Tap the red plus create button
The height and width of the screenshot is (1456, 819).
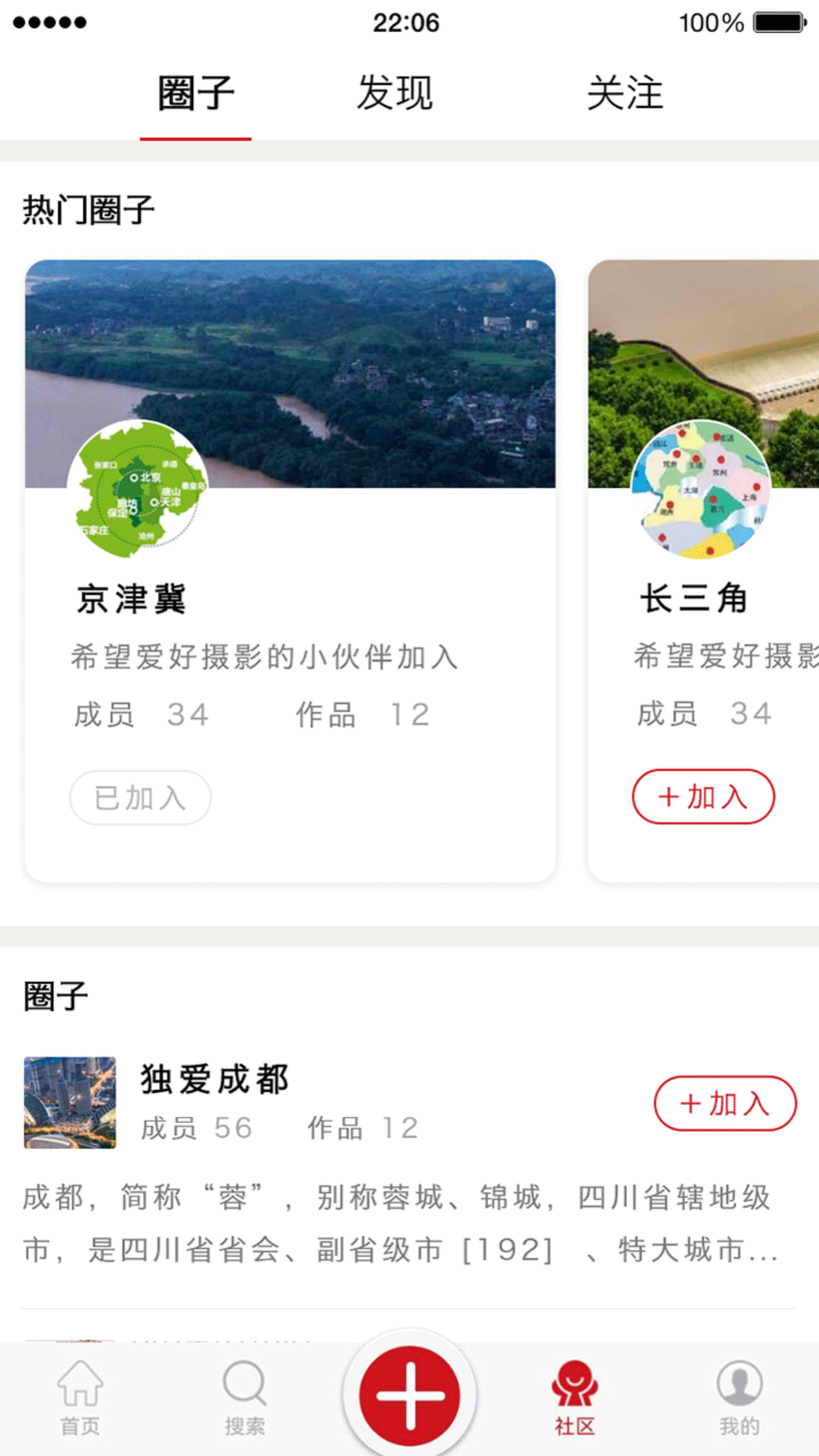pos(409,1395)
